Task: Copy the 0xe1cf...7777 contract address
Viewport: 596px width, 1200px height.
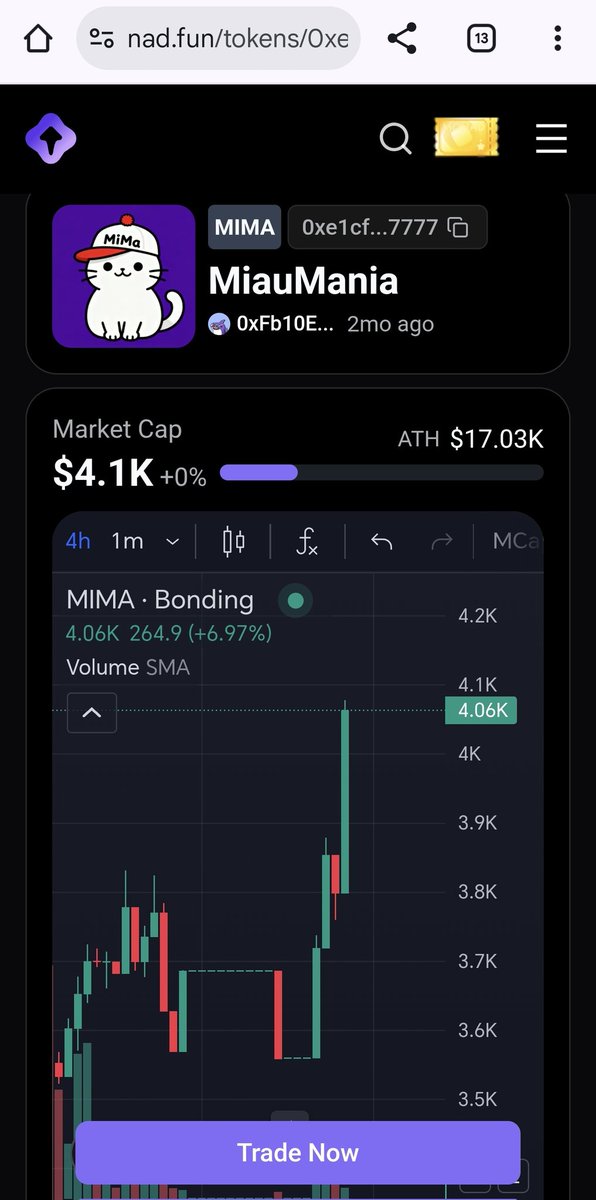Action: tap(458, 227)
